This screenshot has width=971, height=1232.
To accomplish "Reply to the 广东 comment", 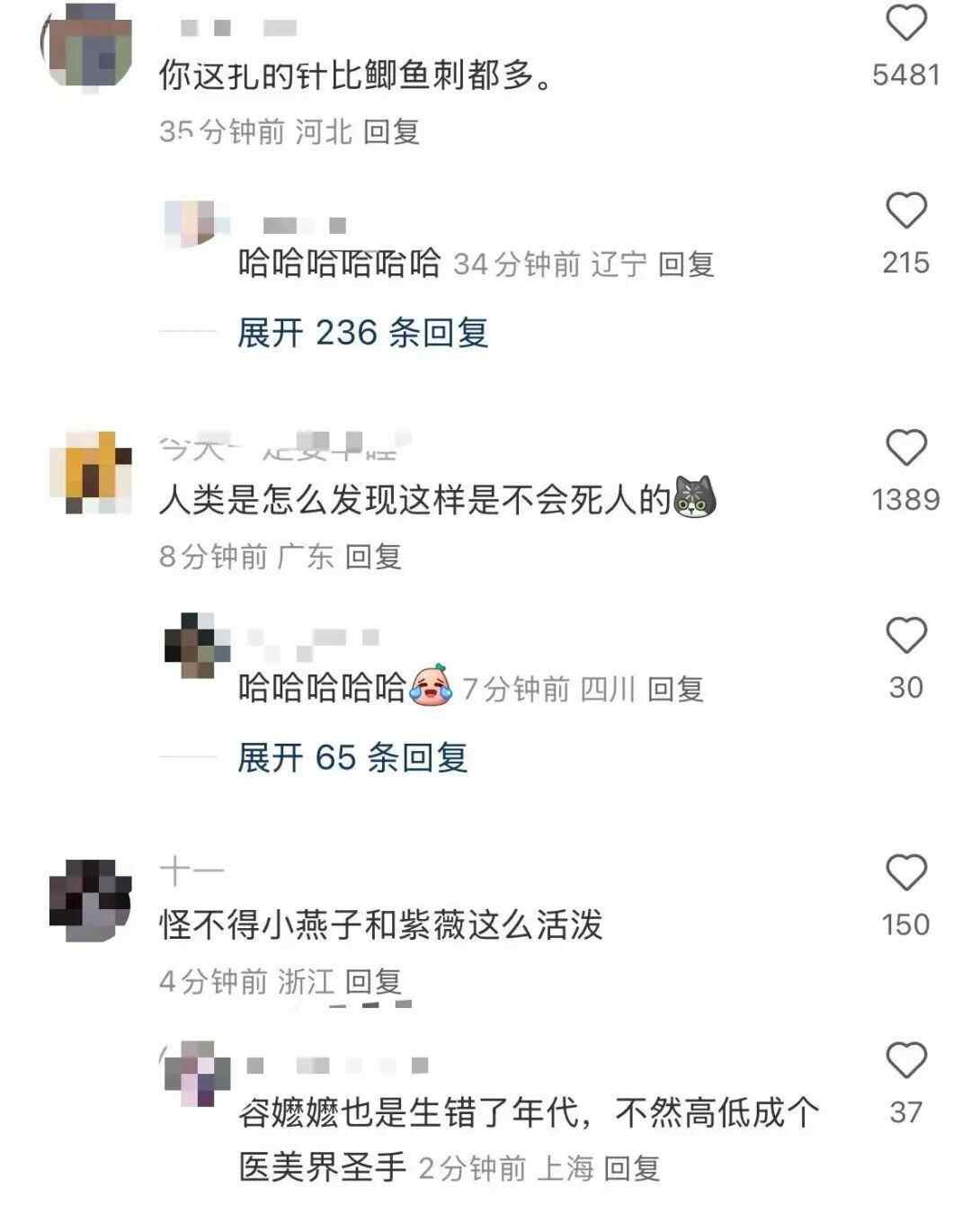I will pos(373,557).
